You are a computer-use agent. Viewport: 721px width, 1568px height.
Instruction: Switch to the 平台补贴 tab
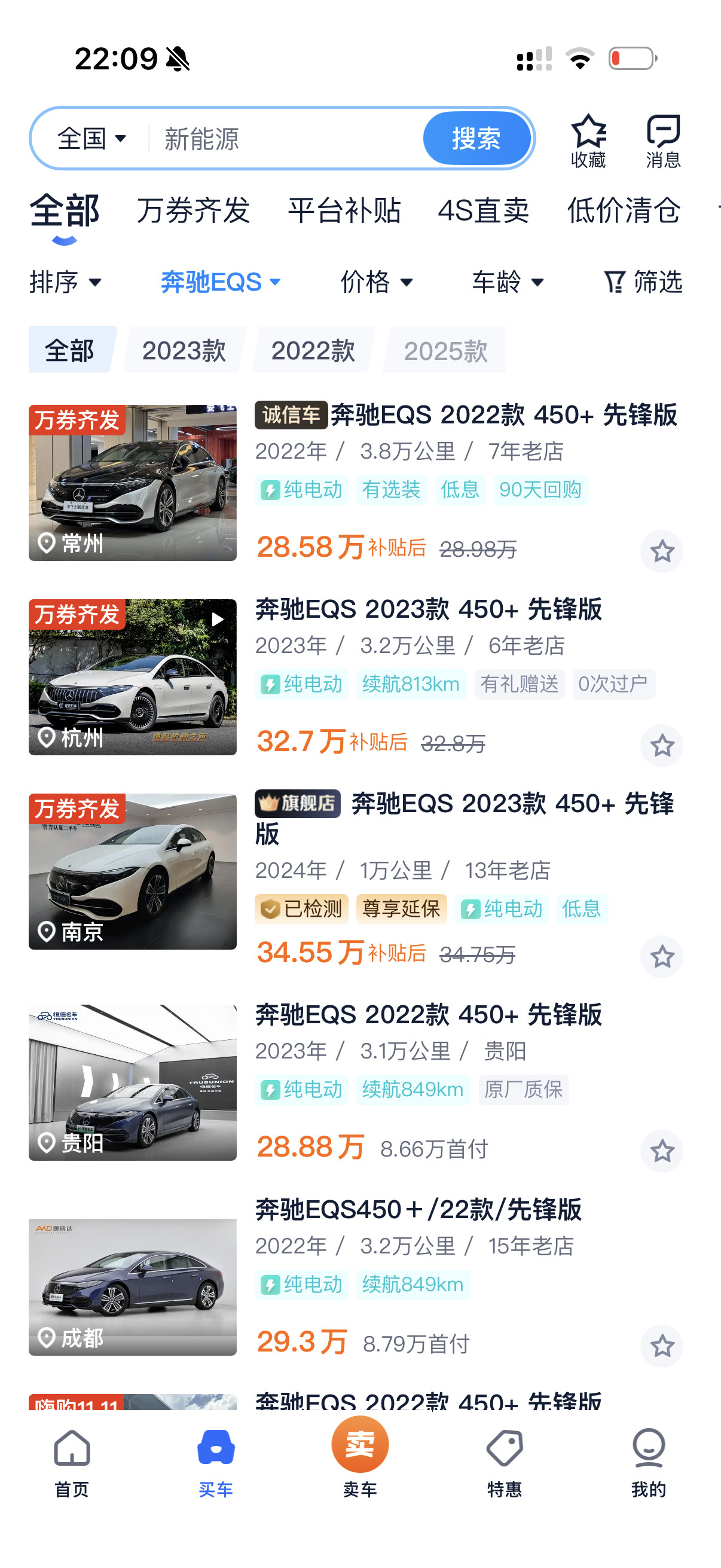point(344,211)
